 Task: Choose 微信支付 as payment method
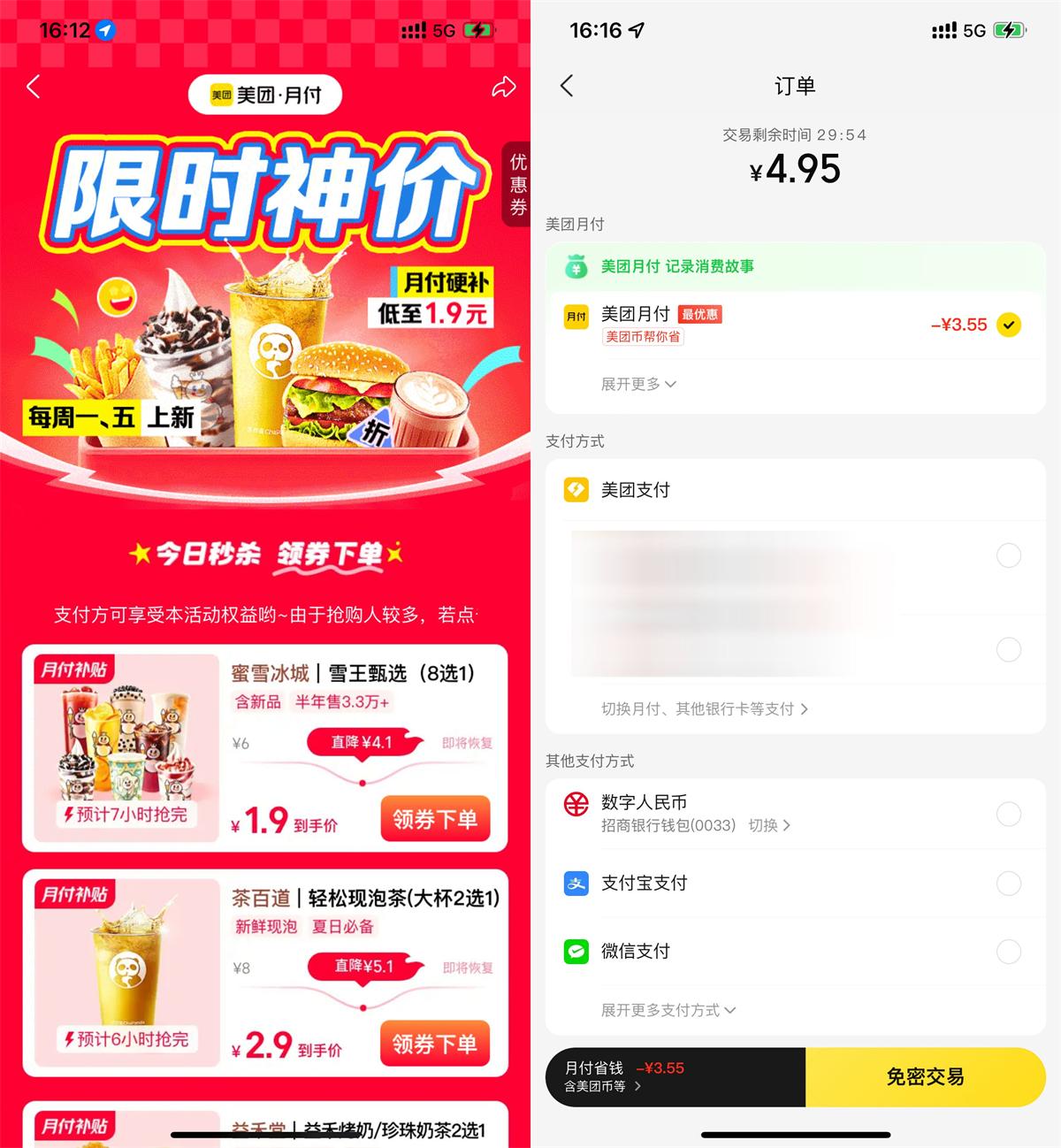coord(1008,952)
